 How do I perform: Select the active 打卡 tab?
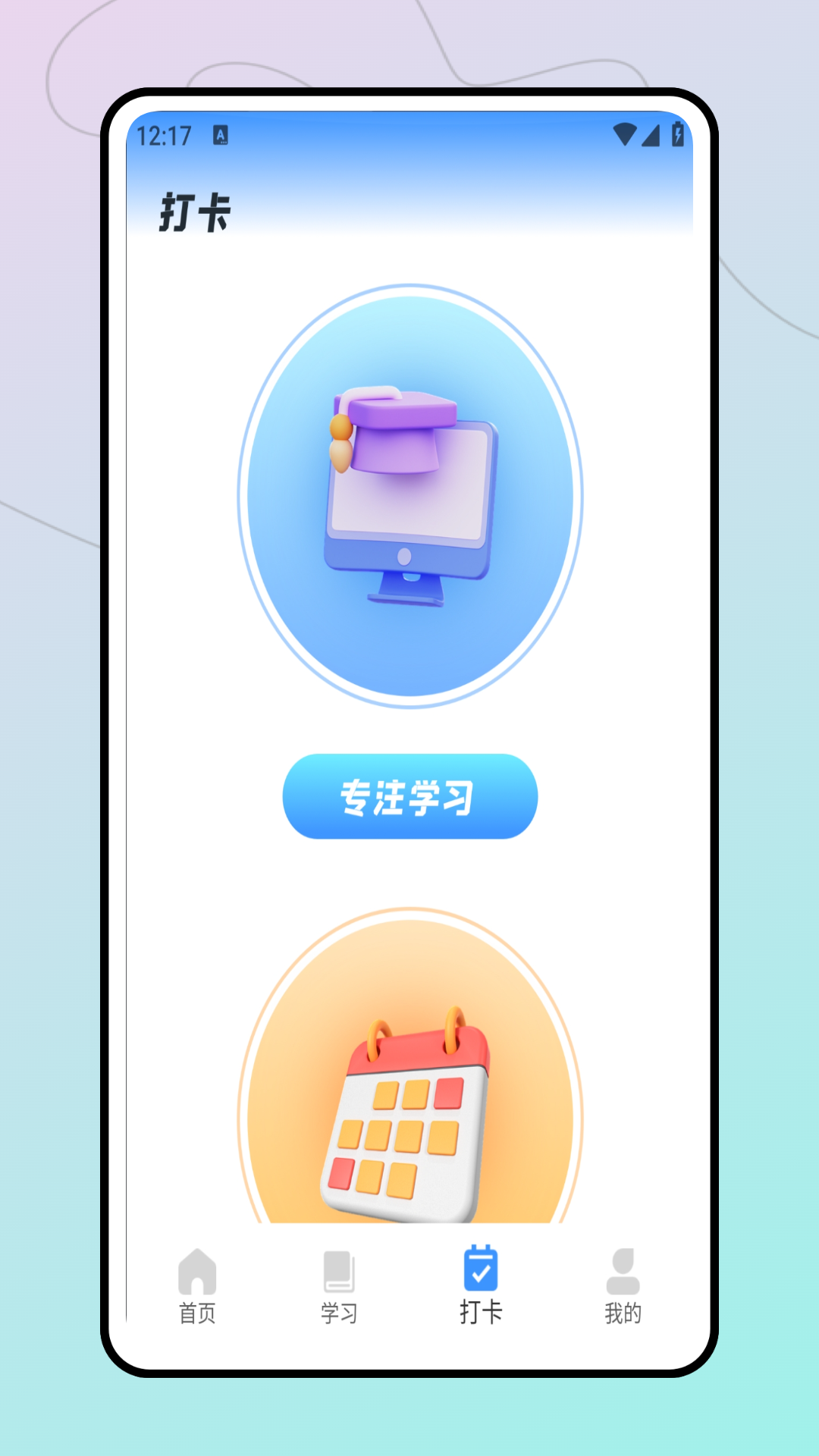point(479,1282)
